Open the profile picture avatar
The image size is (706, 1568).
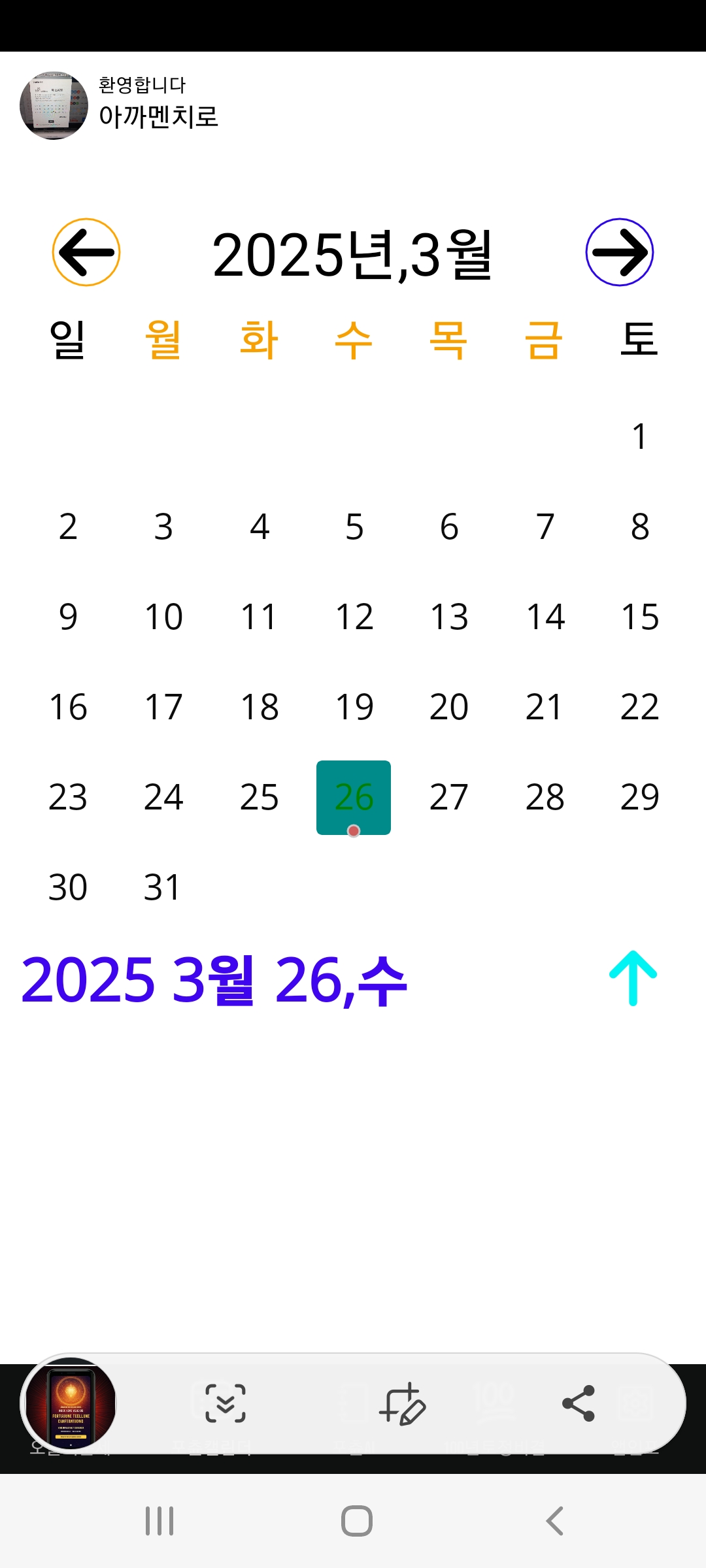click(x=54, y=105)
